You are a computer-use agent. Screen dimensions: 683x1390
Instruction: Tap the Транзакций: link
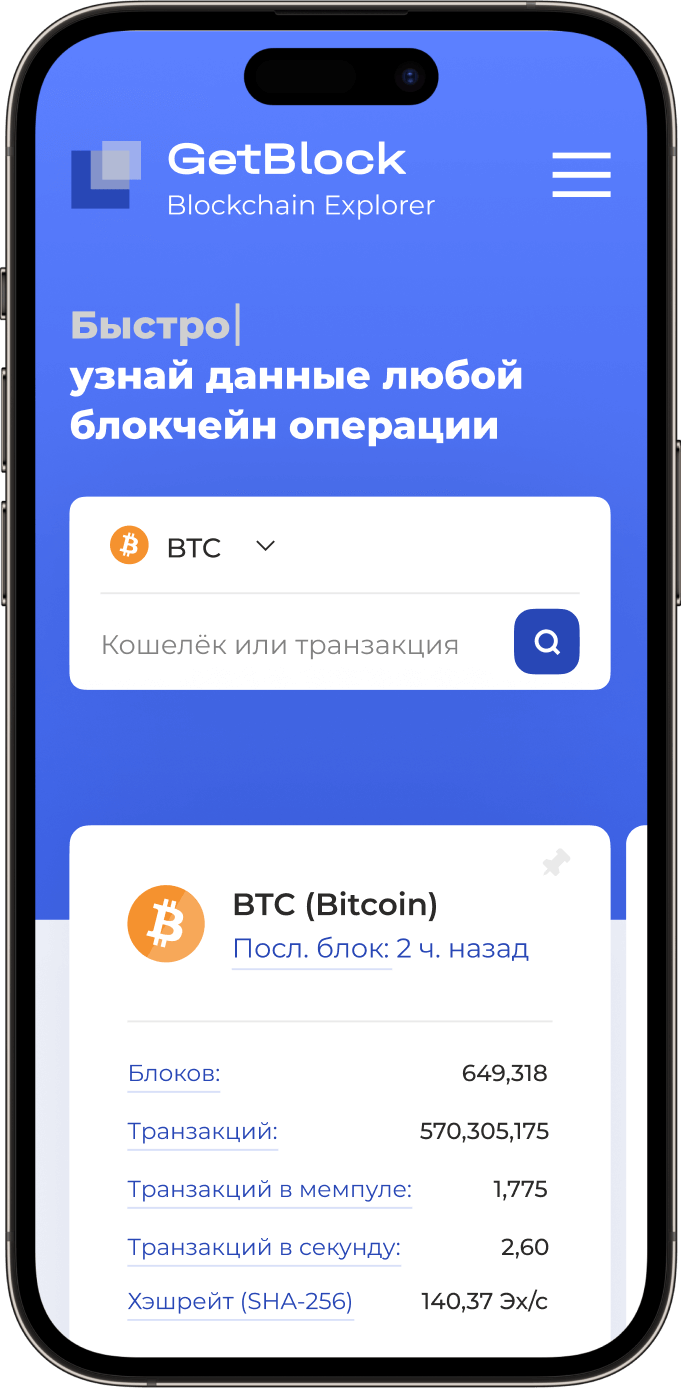[x=203, y=1132]
